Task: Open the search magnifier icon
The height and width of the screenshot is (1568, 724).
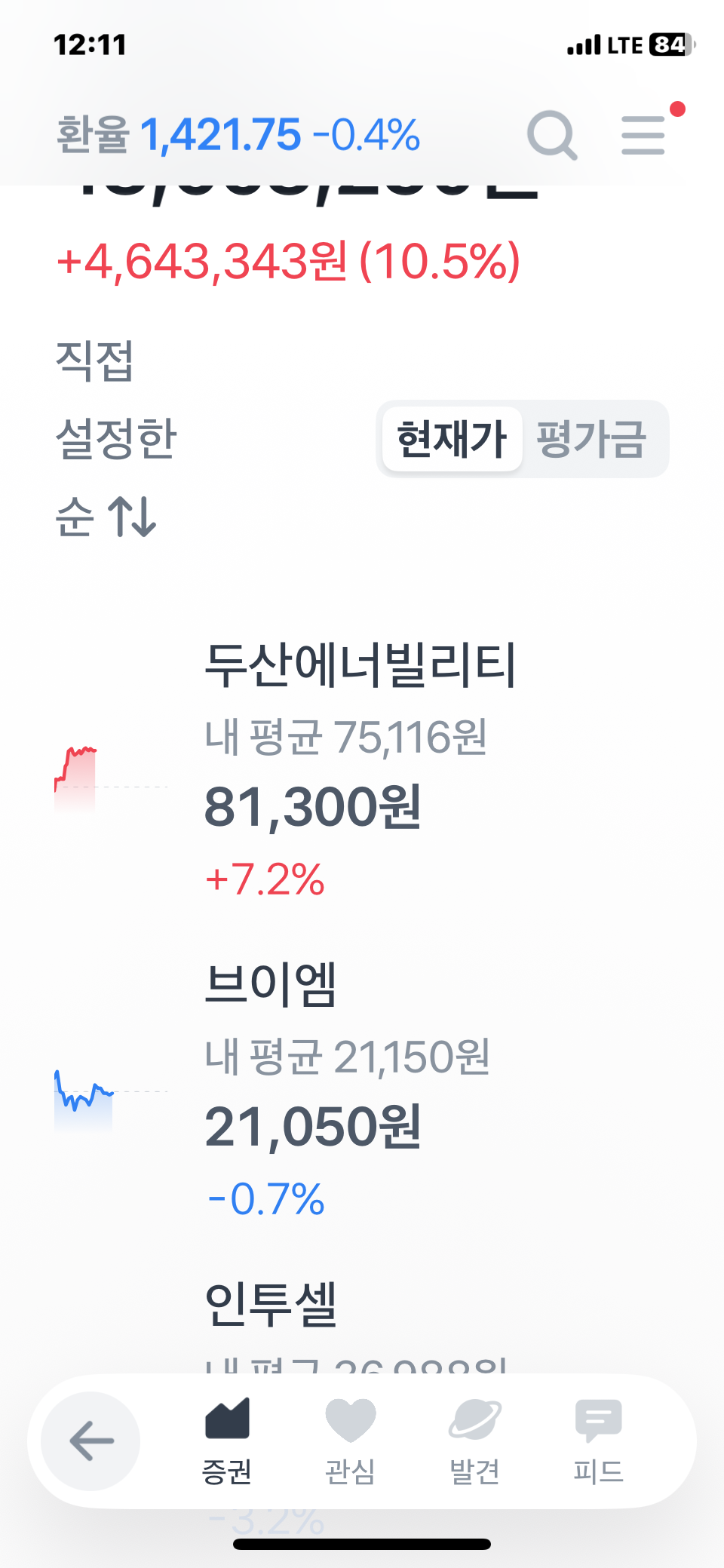Action: coord(552,136)
